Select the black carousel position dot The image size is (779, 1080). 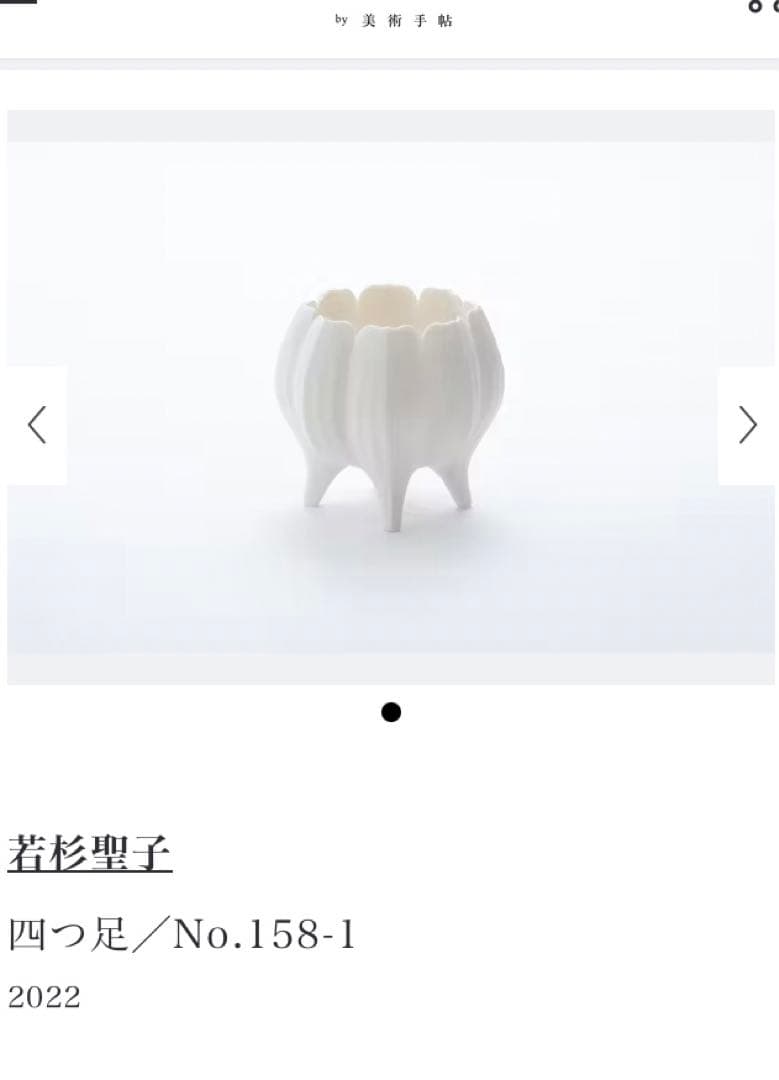(391, 712)
